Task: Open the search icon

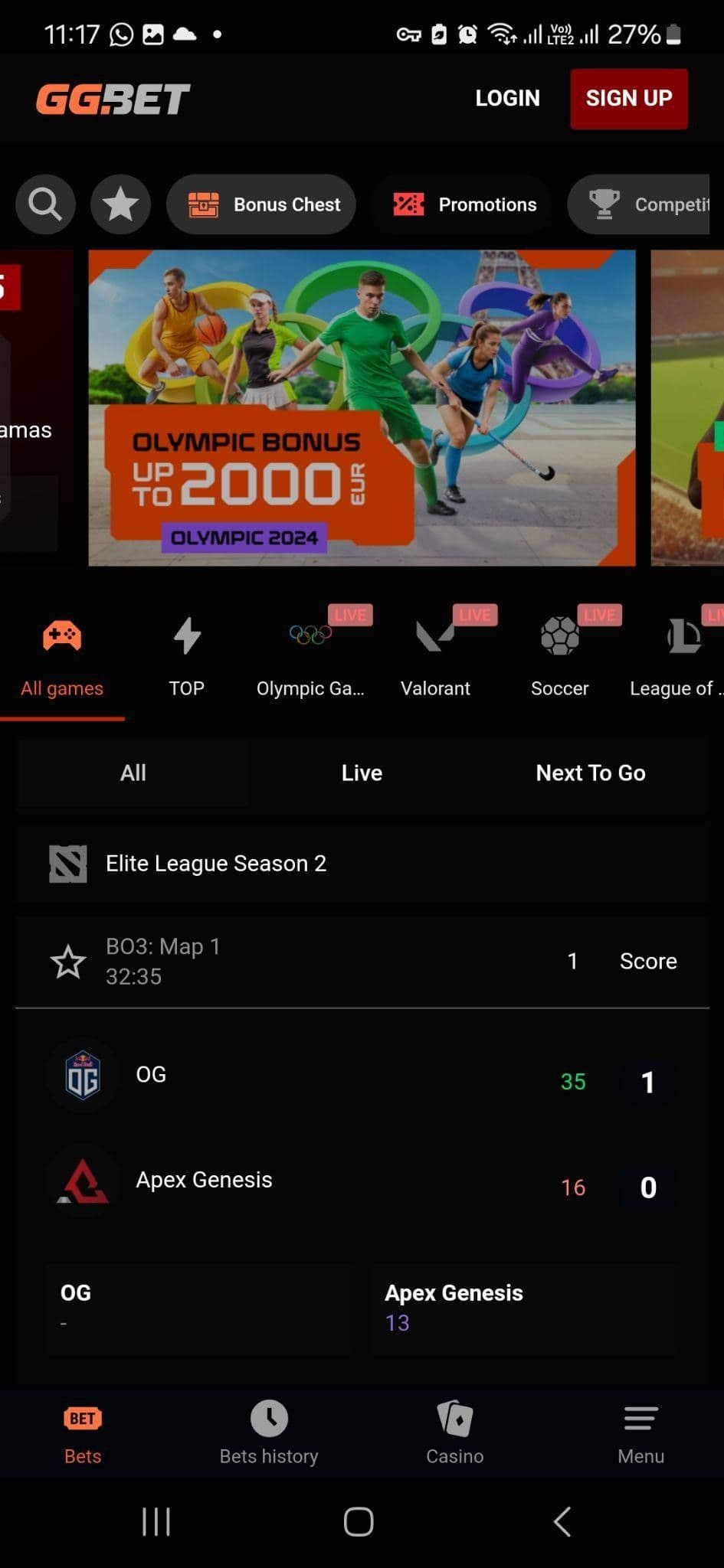Action: [45, 204]
